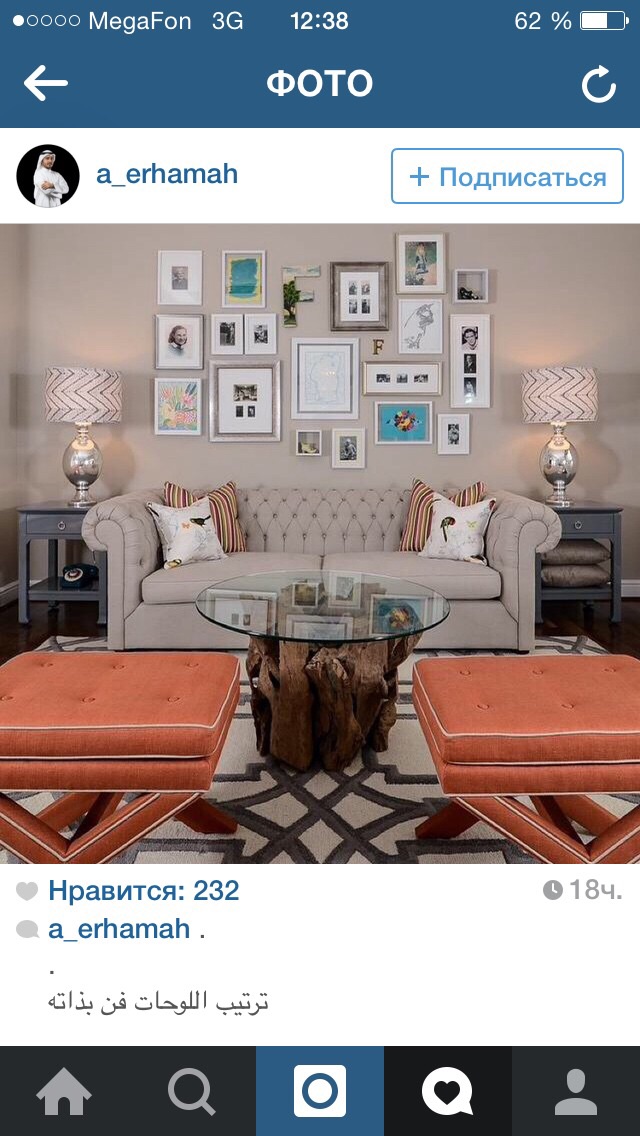Open the a_erhamah username link in the header

(x=167, y=174)
